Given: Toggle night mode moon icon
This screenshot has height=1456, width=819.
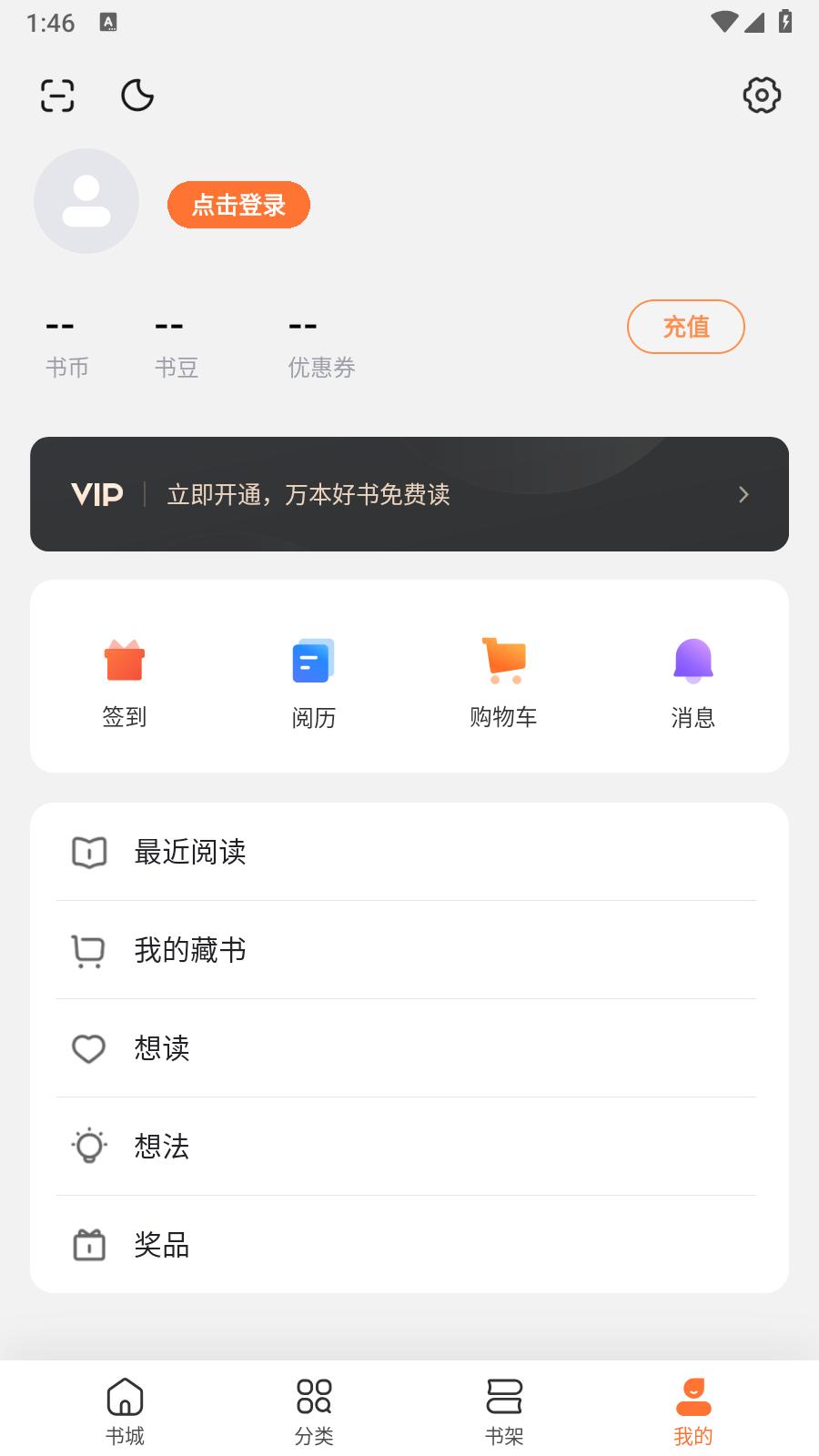Looking at the screenshot, I should click(137, 95).
